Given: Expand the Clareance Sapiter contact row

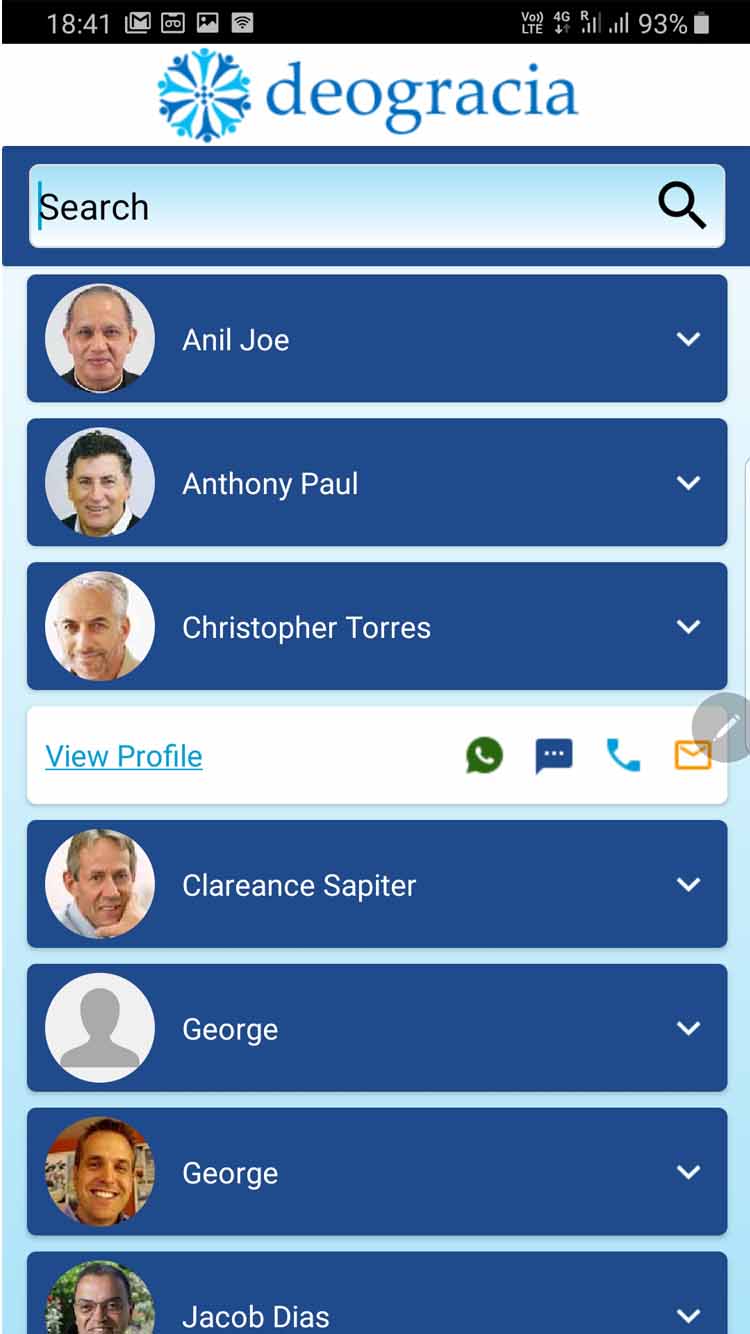Looking at the screenshot, I should coord(376,885).
